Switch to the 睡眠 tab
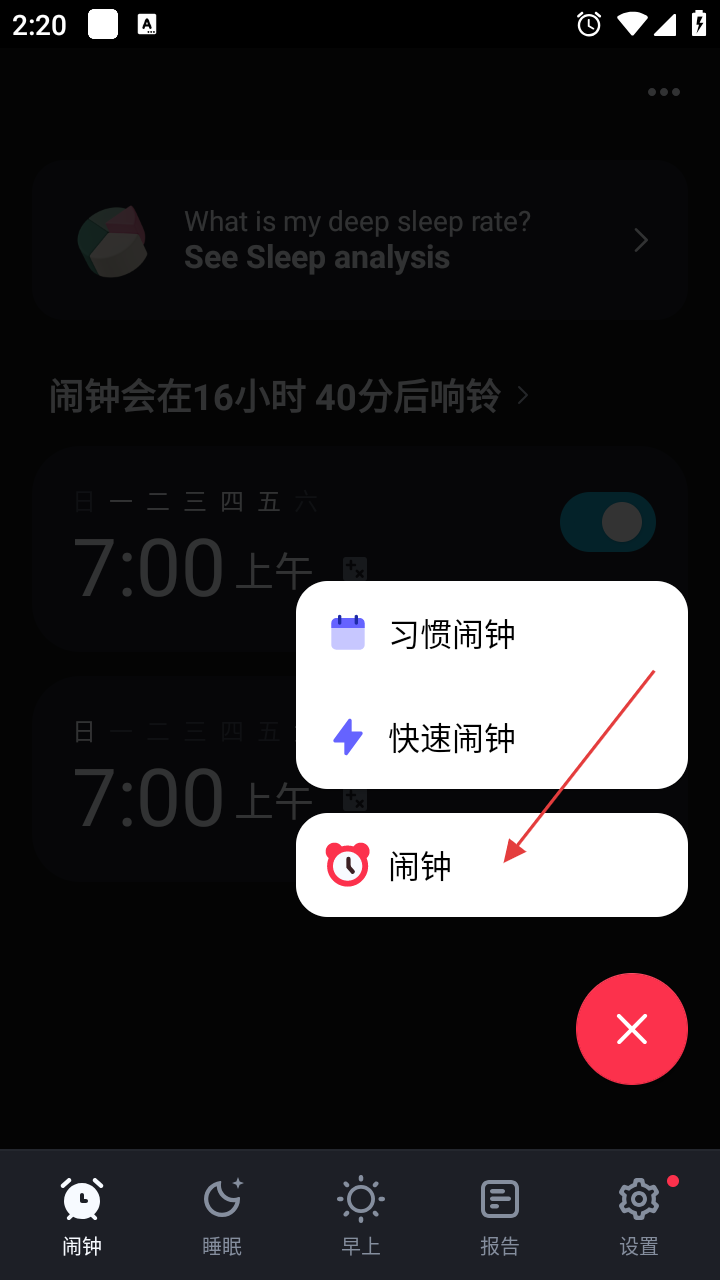720x1280 pixels. [x=222, y=1215]
